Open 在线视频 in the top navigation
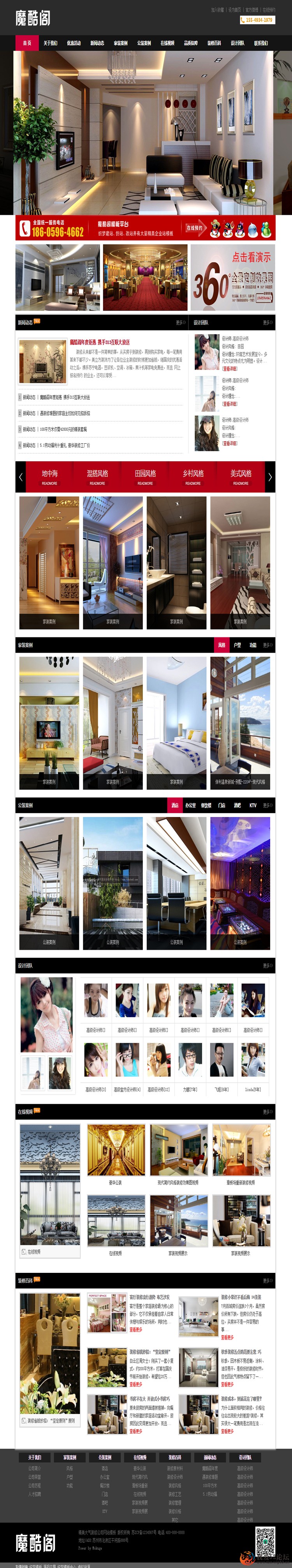Viewport: 292px width, 1568px height. [167, 43]
